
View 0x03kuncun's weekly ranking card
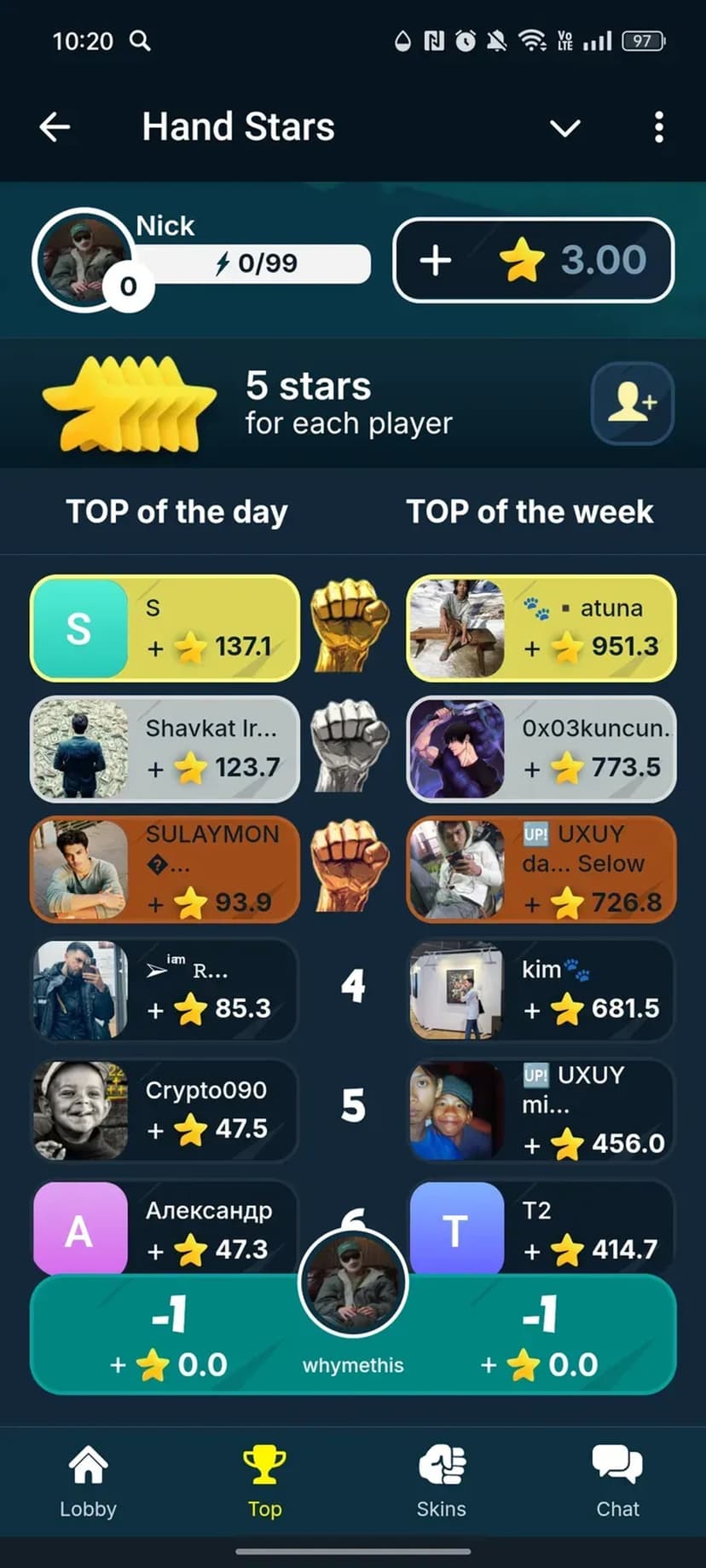(x=541, y=749)
